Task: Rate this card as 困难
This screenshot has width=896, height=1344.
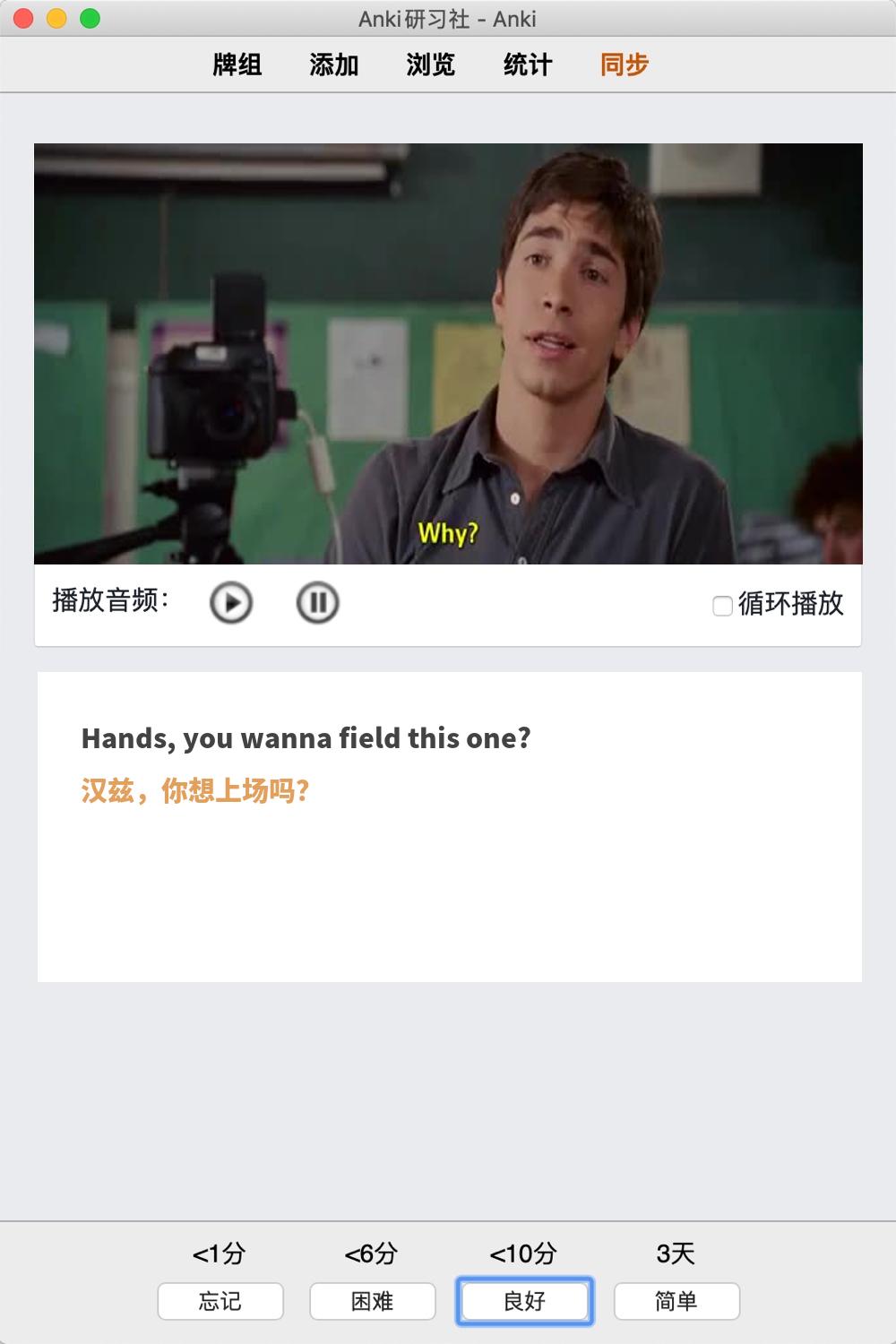Action: click(x=373, y=1301)
